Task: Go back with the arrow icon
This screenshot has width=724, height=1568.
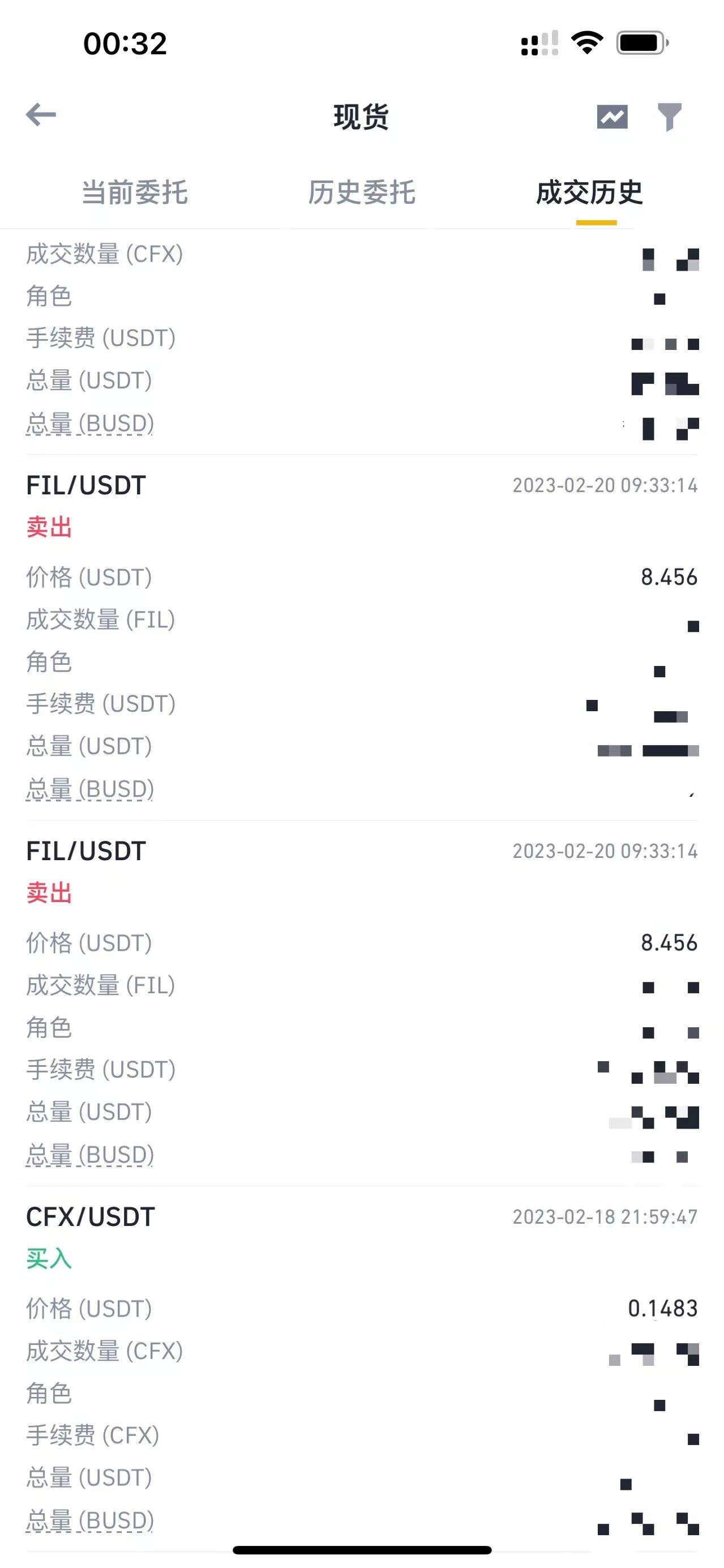Action: [41, 114]
